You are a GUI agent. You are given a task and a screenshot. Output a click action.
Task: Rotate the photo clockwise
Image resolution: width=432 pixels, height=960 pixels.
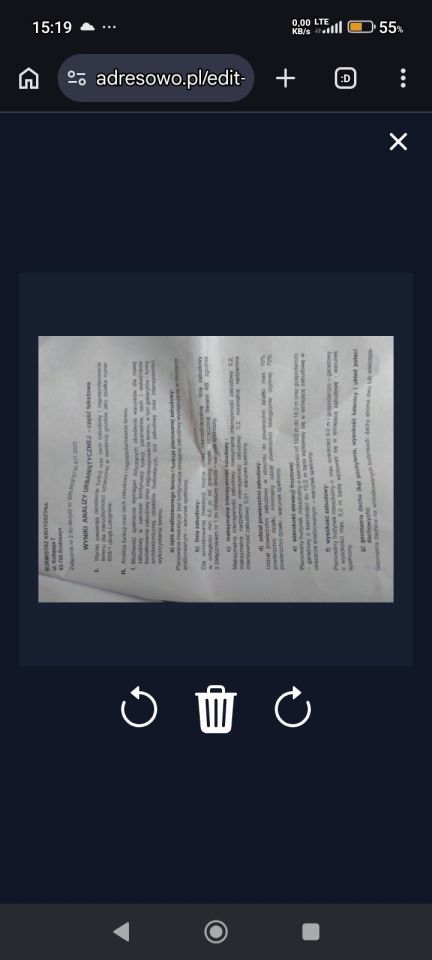(x=293, y=708)
